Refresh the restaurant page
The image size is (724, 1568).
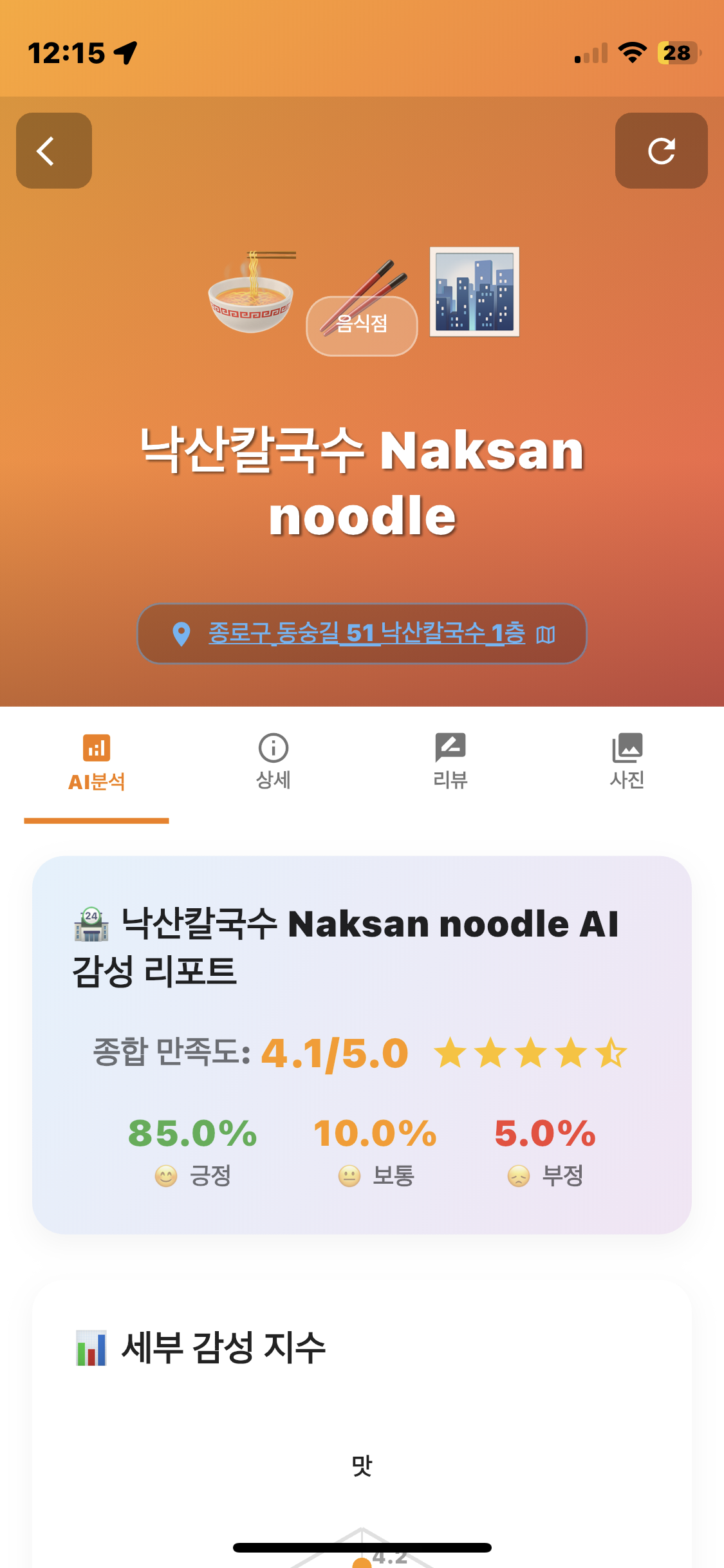(x=662, y=151)
